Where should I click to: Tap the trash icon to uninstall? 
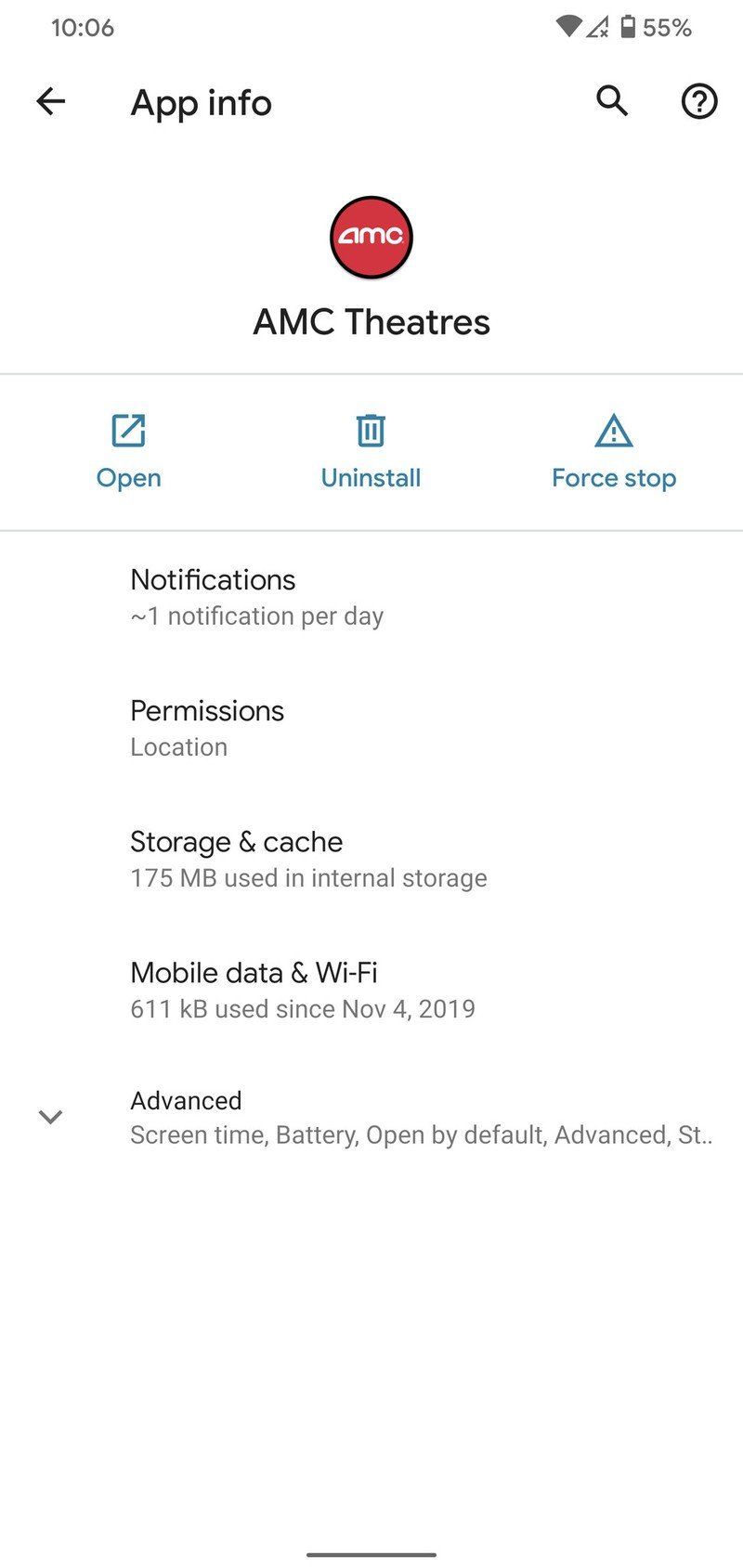[371, 431]
